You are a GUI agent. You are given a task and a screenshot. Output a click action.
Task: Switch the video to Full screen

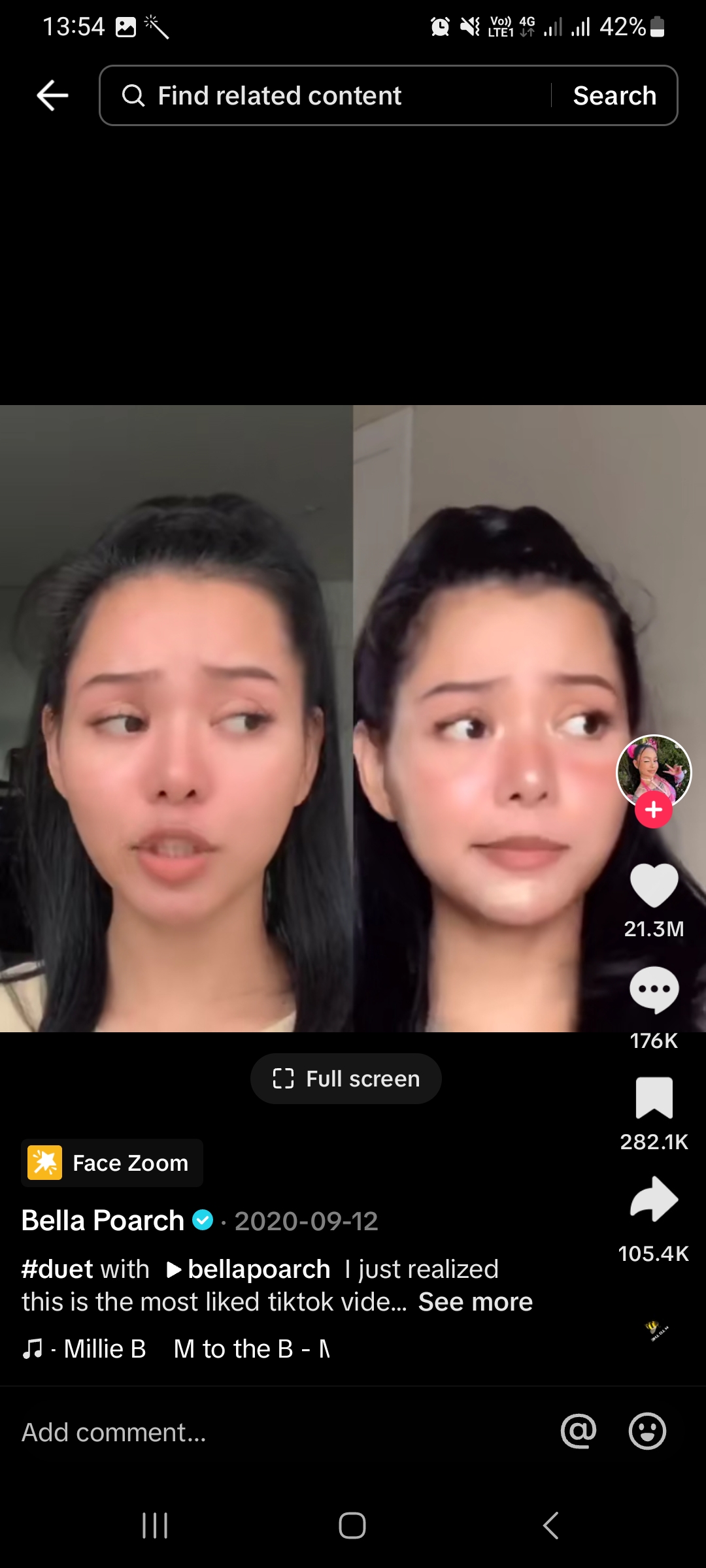[346, 1079]
